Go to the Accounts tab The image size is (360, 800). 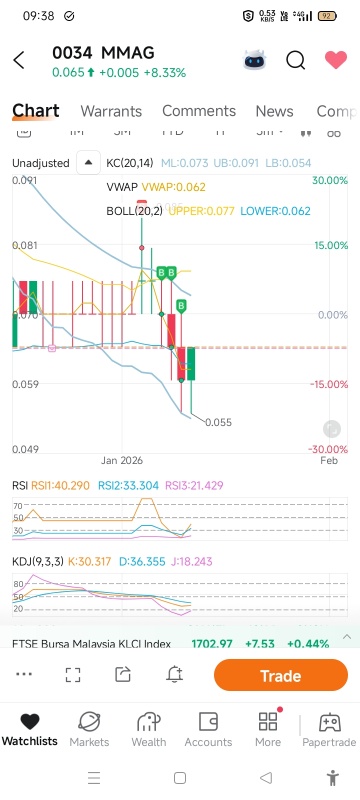pos(208,730)
